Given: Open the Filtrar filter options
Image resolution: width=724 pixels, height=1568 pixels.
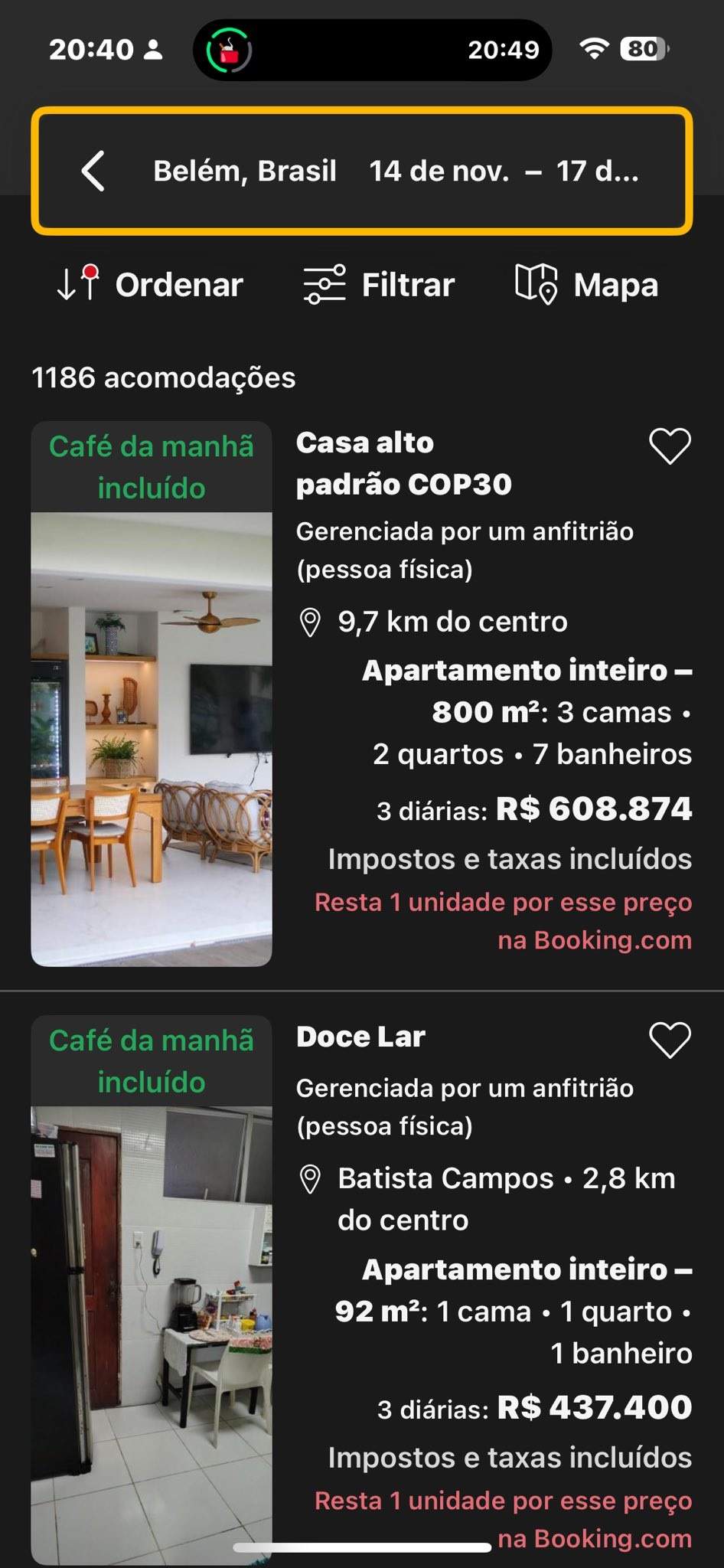Looking at the screenshot, I should [379, 285].
